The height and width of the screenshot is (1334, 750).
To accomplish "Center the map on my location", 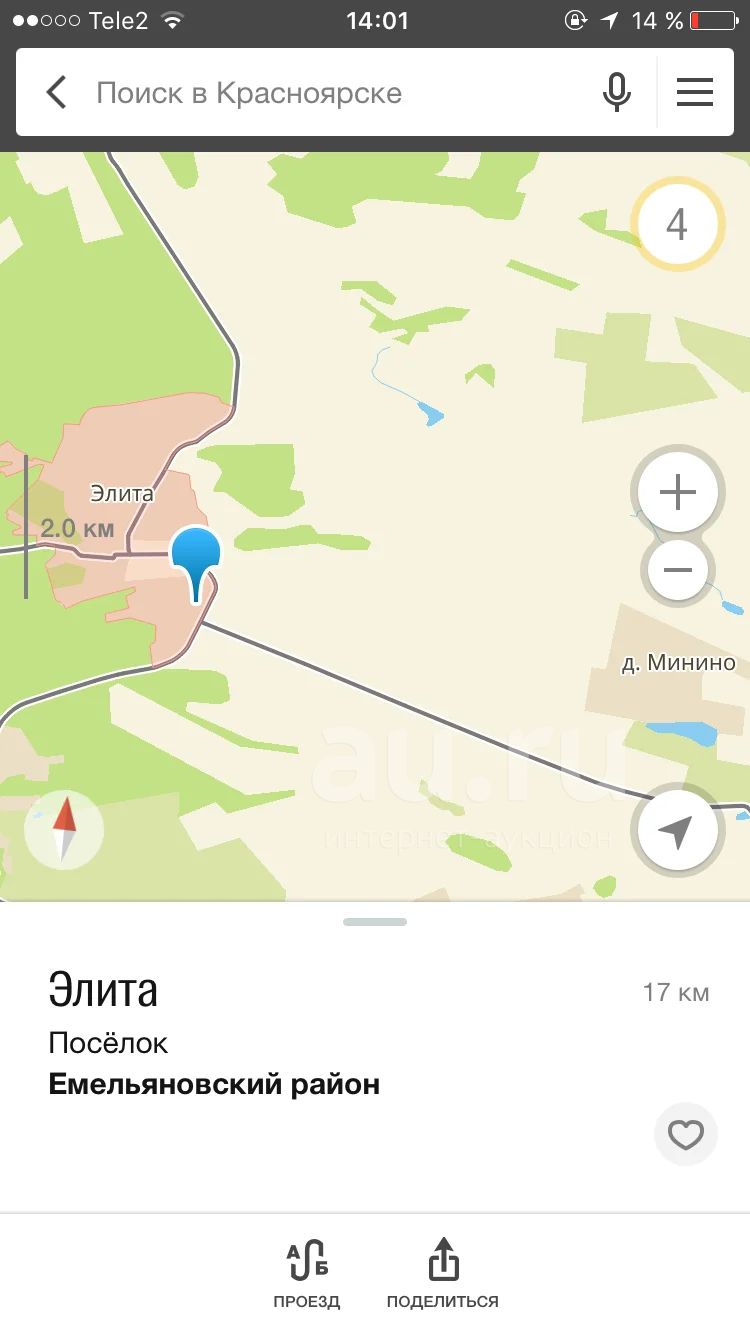I will point(677,830).
